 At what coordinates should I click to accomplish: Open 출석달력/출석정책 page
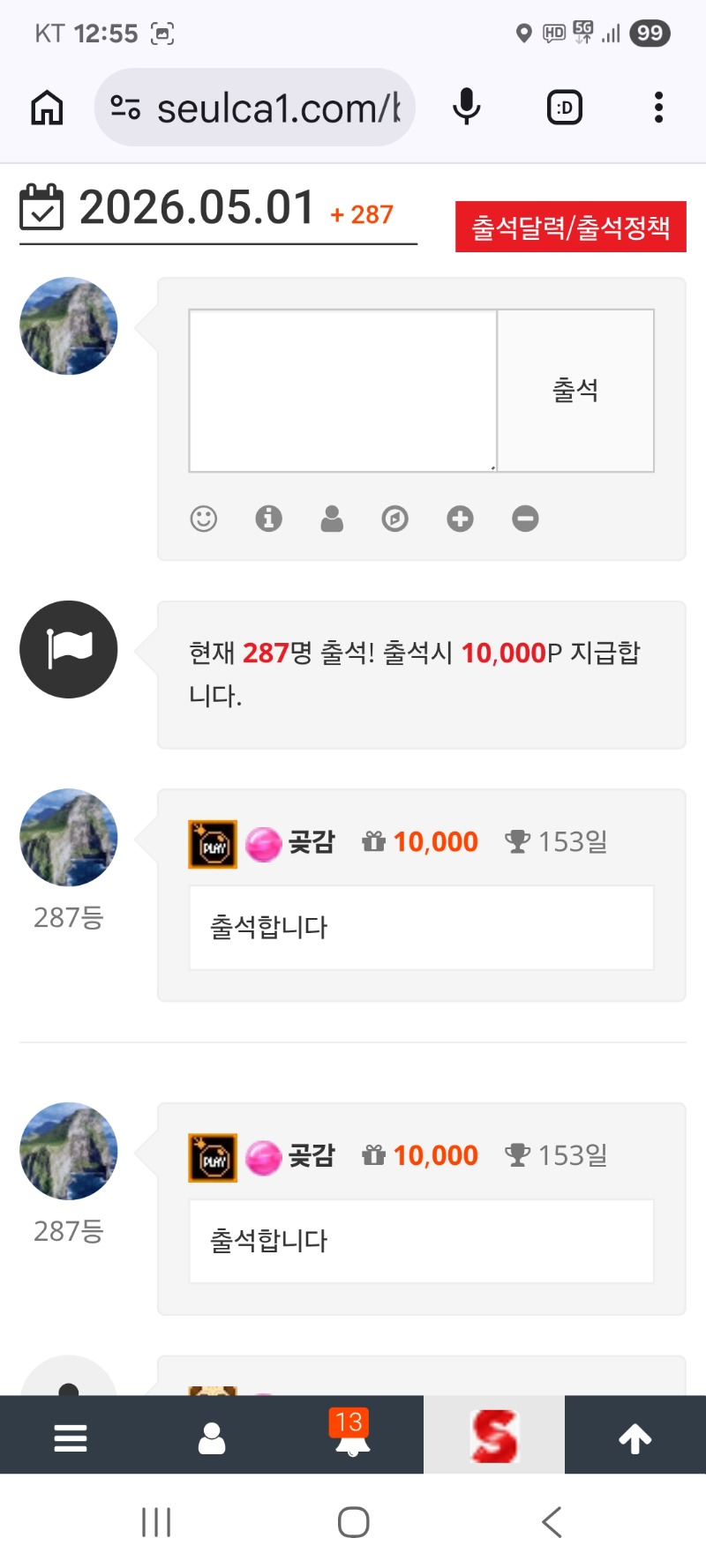pos(570,228)
